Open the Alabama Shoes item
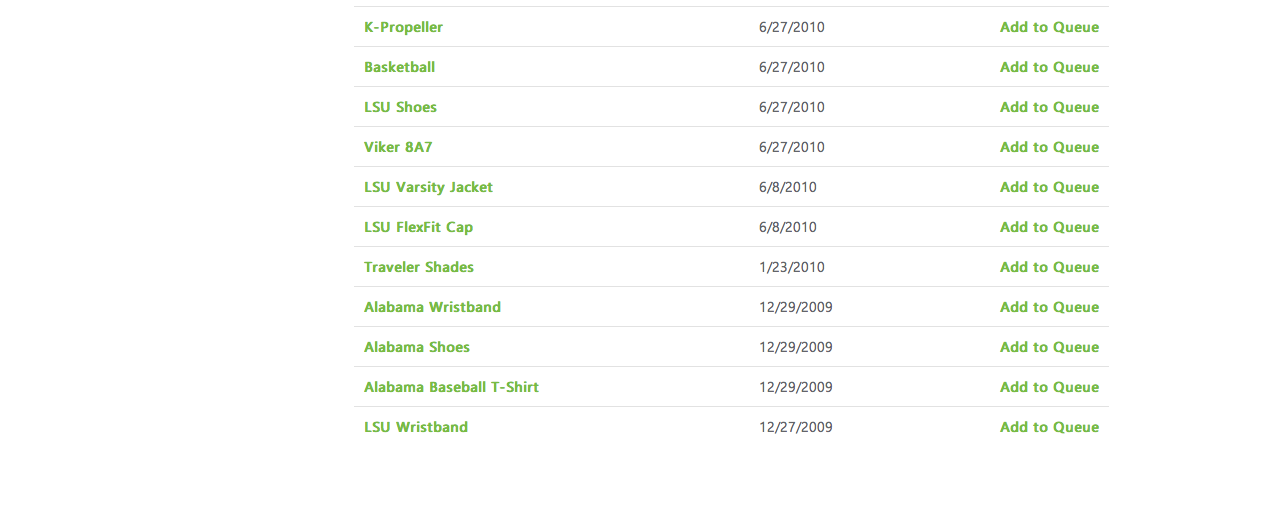This screenshot has width=1262, height=509. (x=416, y=347)
